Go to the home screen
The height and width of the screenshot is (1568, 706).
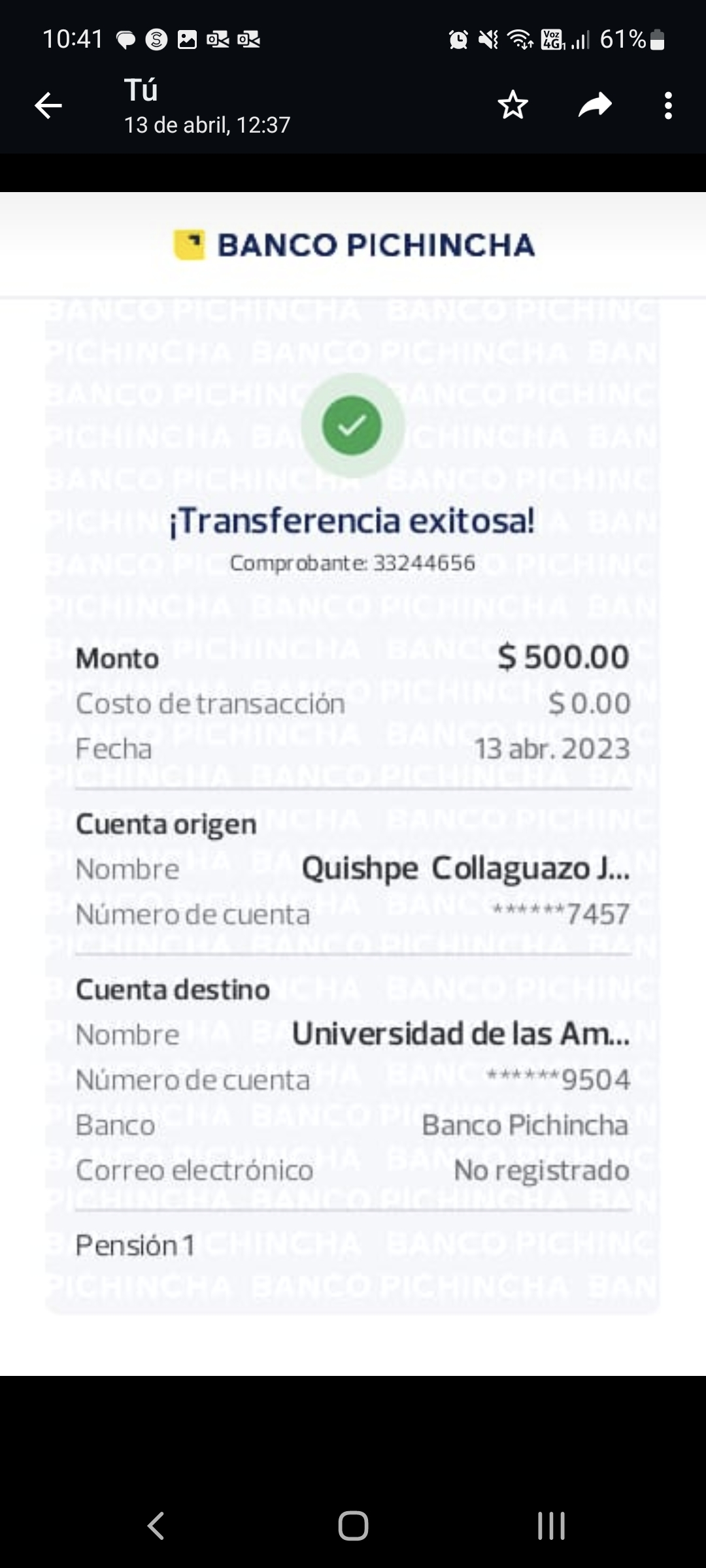pyautogui.click(x=353, y=1526)
